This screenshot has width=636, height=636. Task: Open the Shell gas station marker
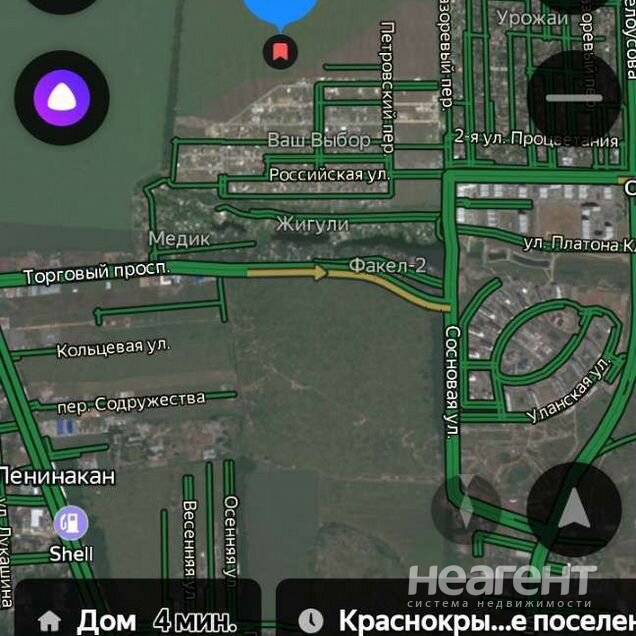tap(71, 523)
